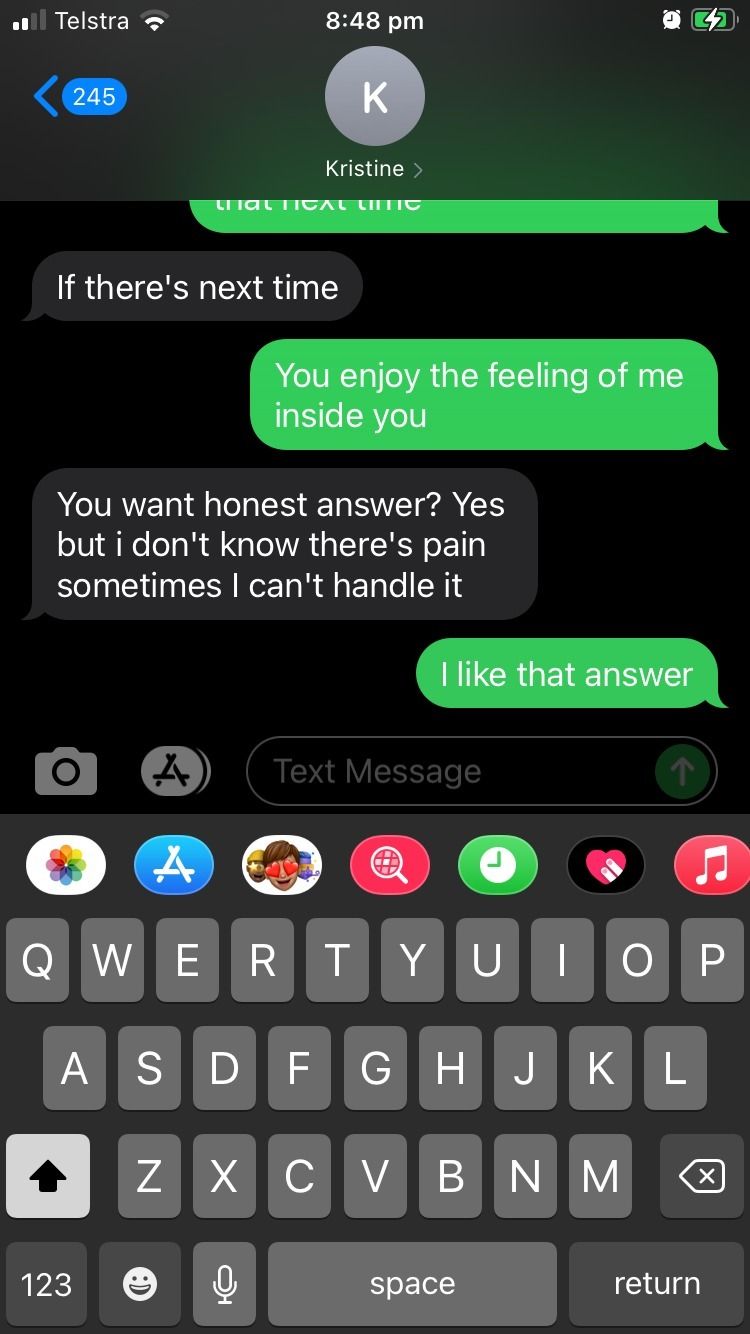The width and height of the screenshot is (750, 1334).
Task: Open Digital Touch heart app
Action: [x=606, y=865]
